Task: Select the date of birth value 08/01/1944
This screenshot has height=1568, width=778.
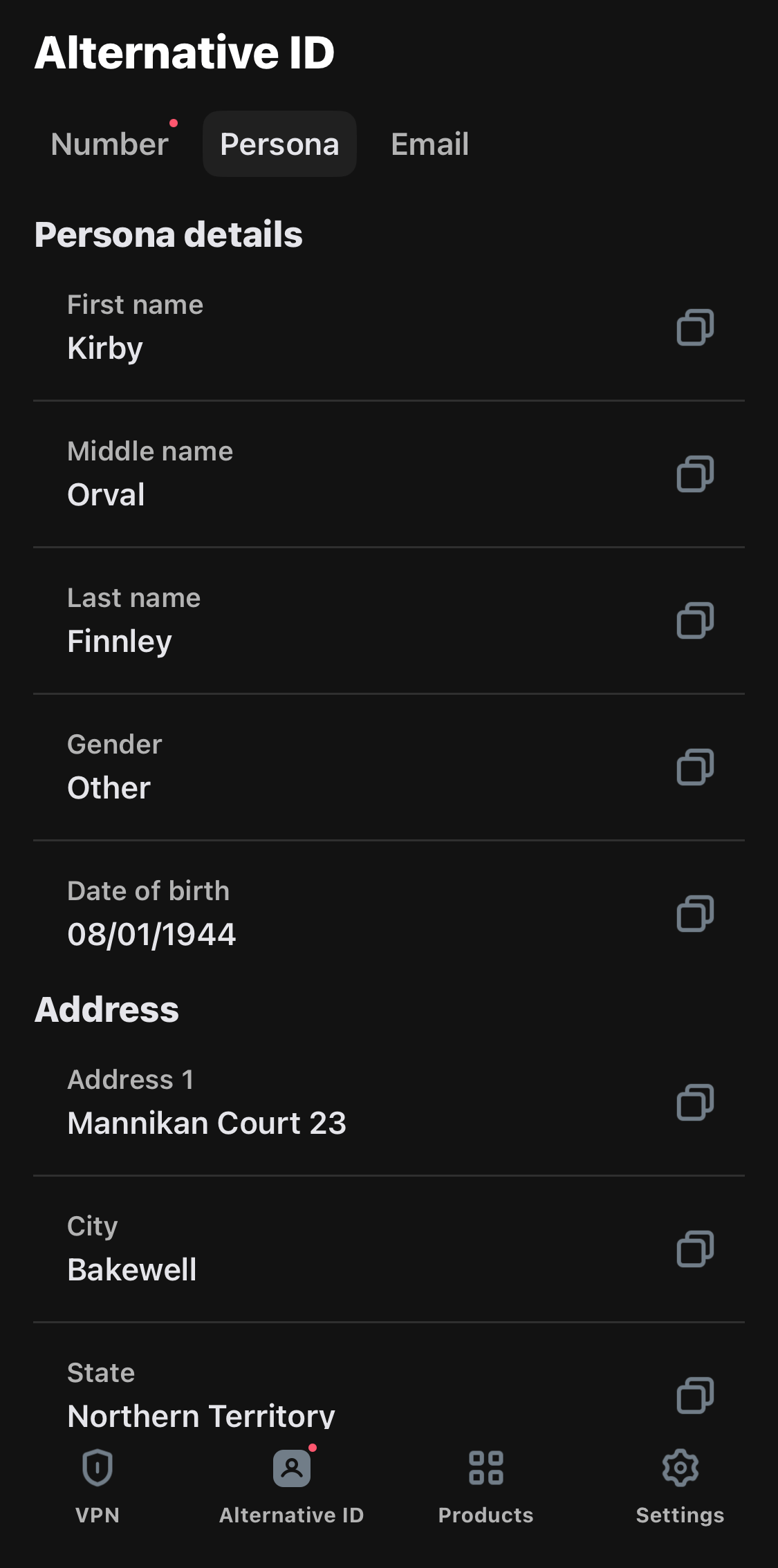Action: (153, 934)
